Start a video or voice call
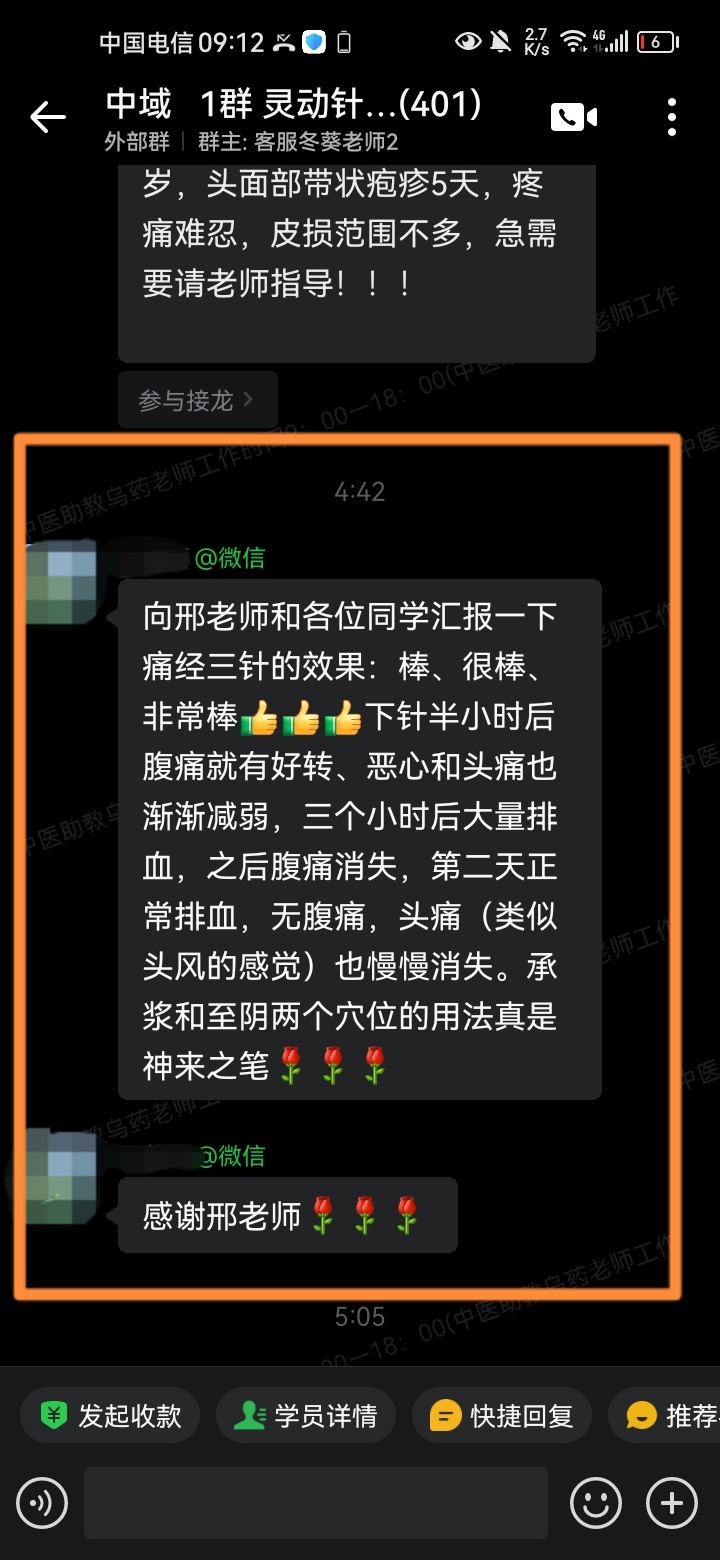Viewport: 720px width, 1560px height. (x=573, y=117)
